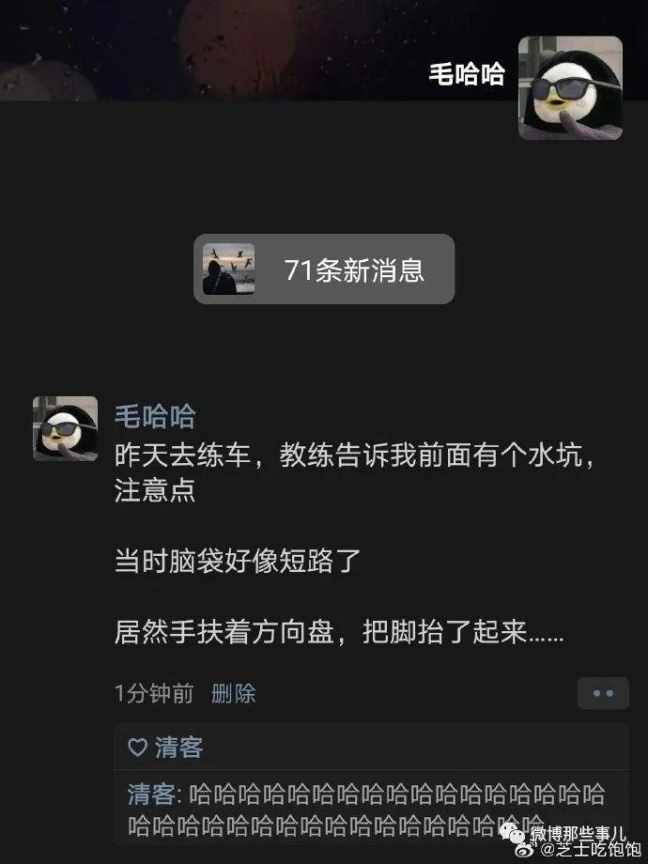Open the large penguin avatar in the header
The image size is (648, 864).
[x=570, y=88]
